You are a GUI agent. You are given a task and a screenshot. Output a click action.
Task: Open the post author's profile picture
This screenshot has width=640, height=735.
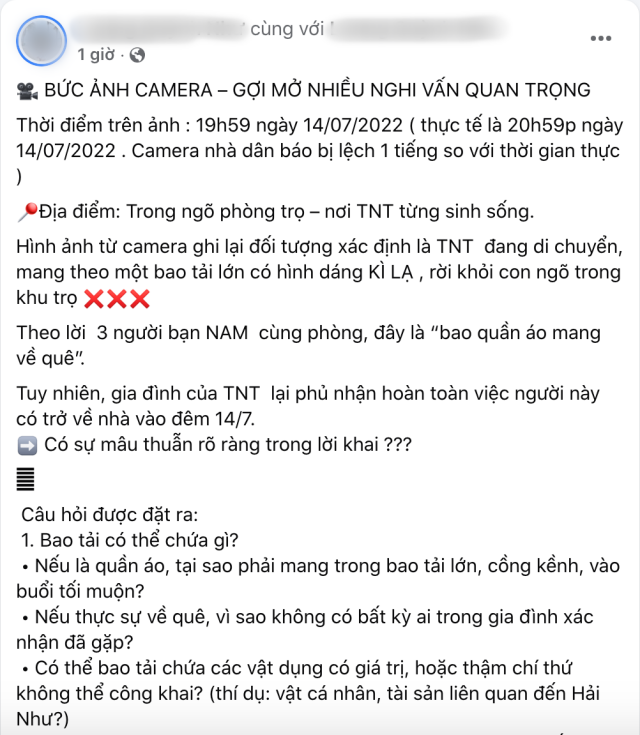43,41
